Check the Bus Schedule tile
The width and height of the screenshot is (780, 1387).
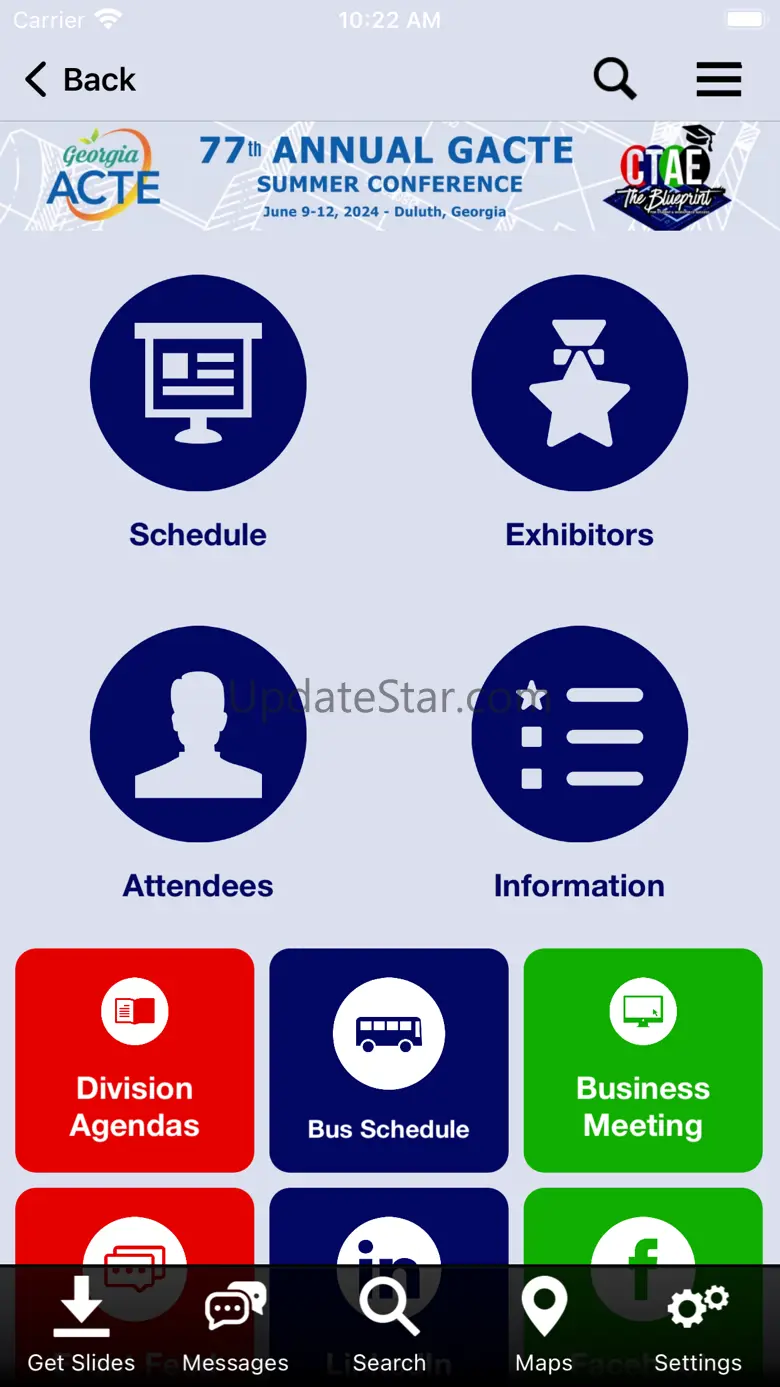[x=389, y=1060]
